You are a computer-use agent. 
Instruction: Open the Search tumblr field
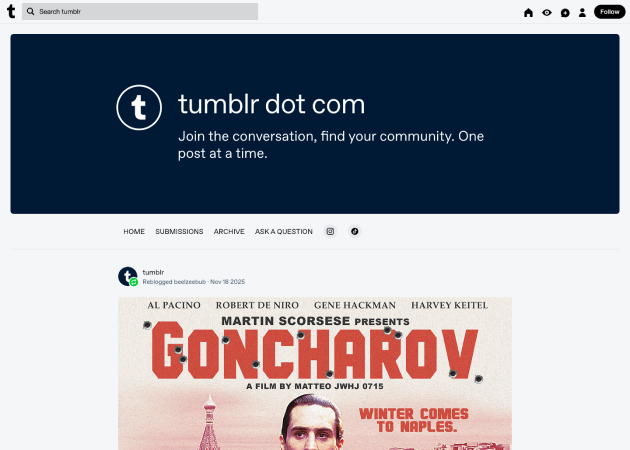140,12
